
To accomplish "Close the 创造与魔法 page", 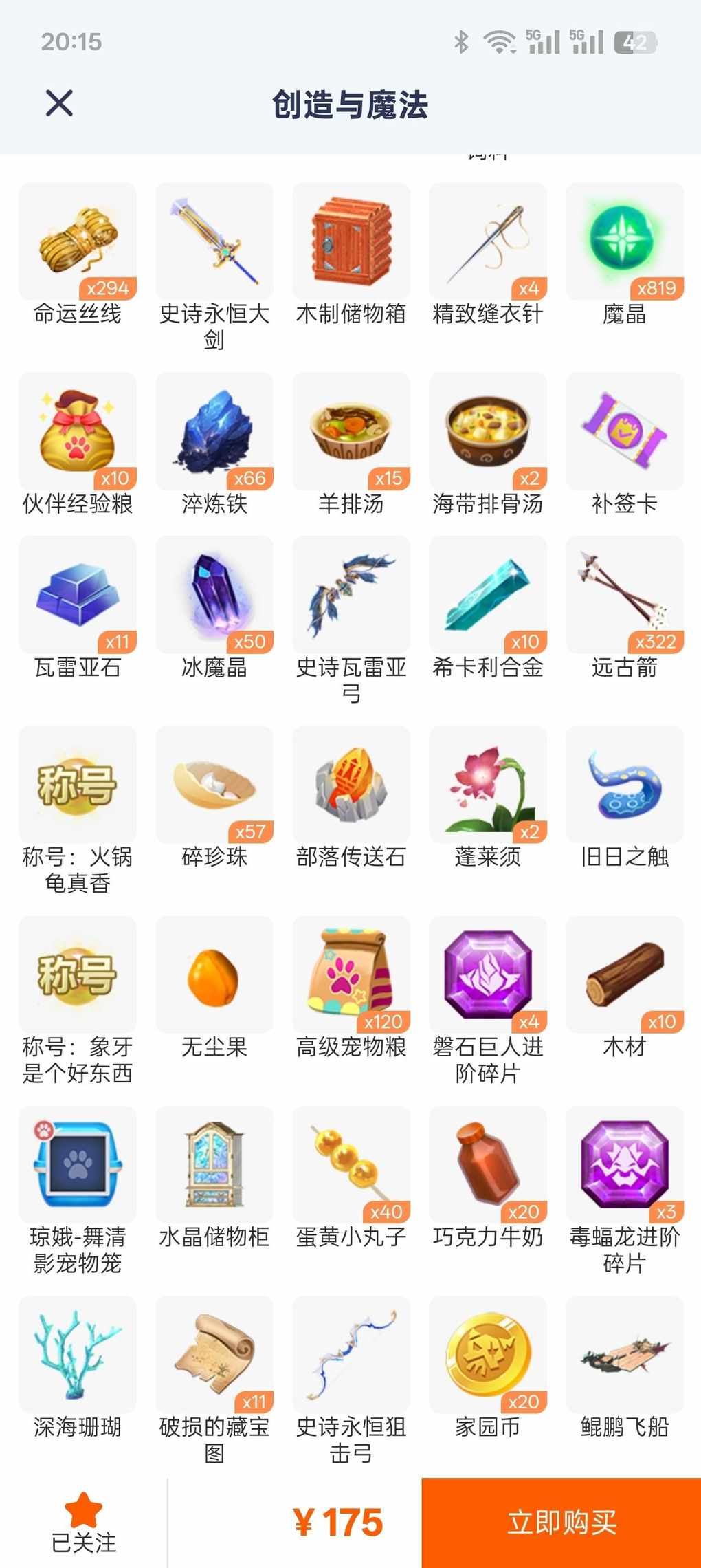I will (59, 104).
